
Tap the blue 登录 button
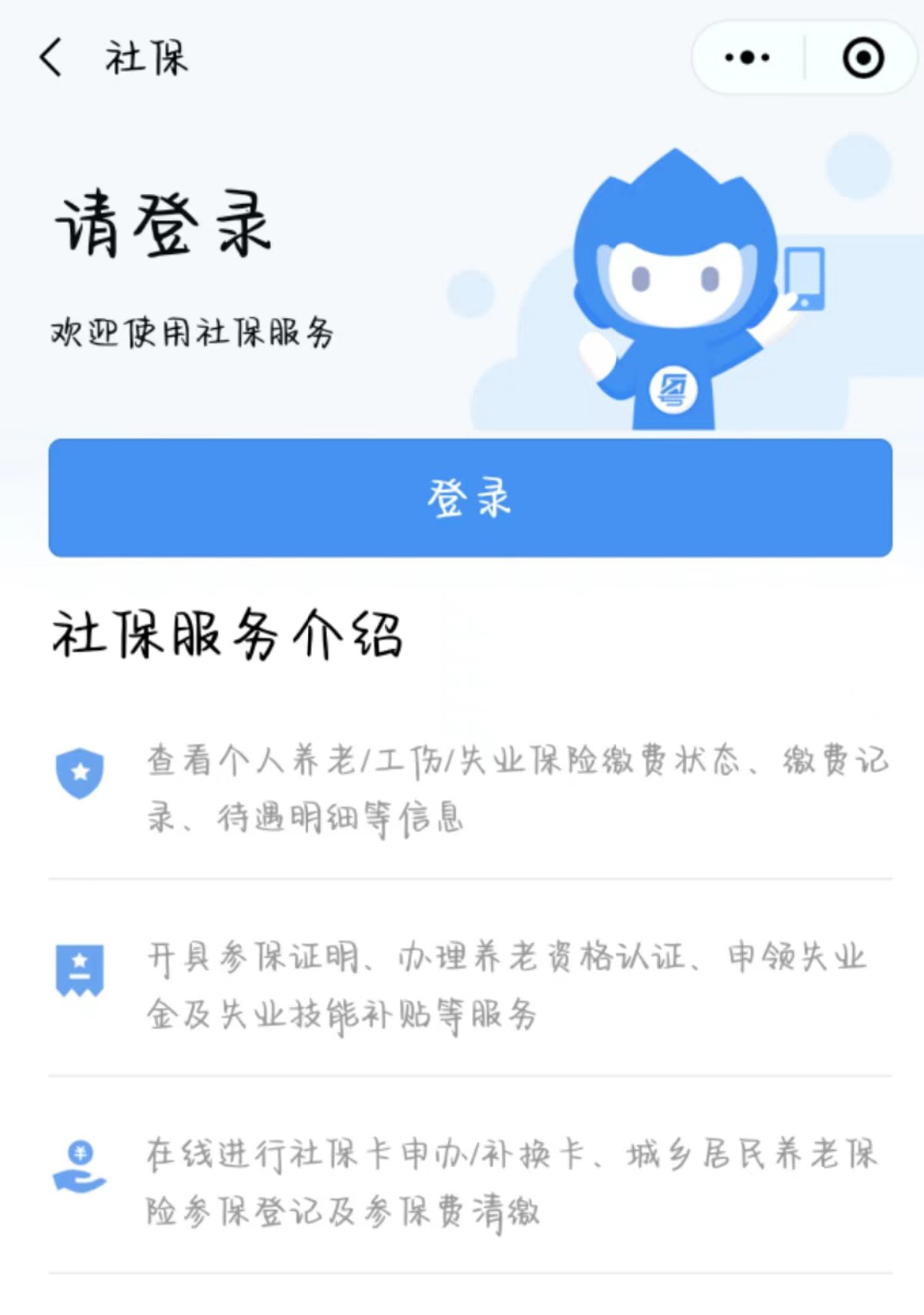tap(470, 498)
